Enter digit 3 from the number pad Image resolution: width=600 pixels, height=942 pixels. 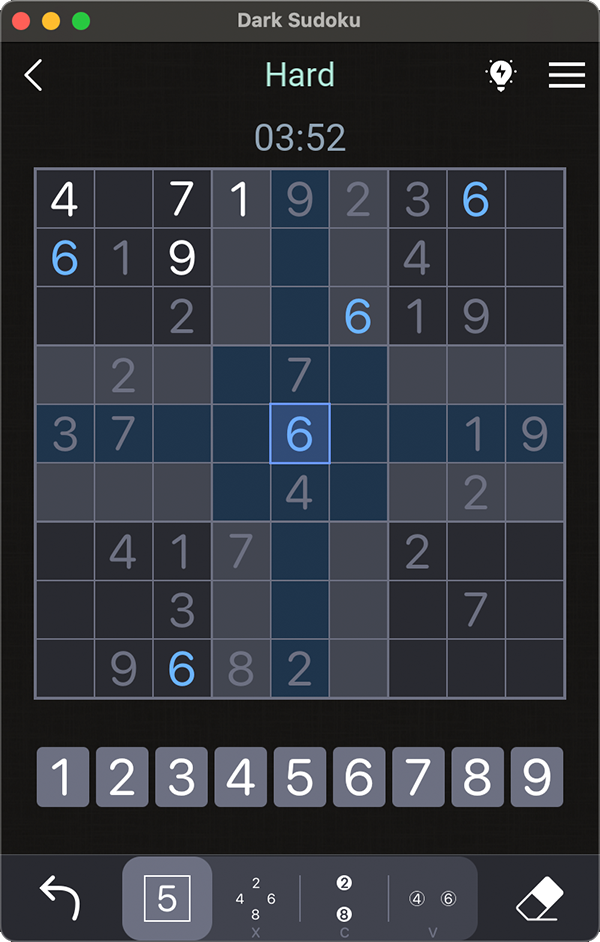[x=181, y=777]
